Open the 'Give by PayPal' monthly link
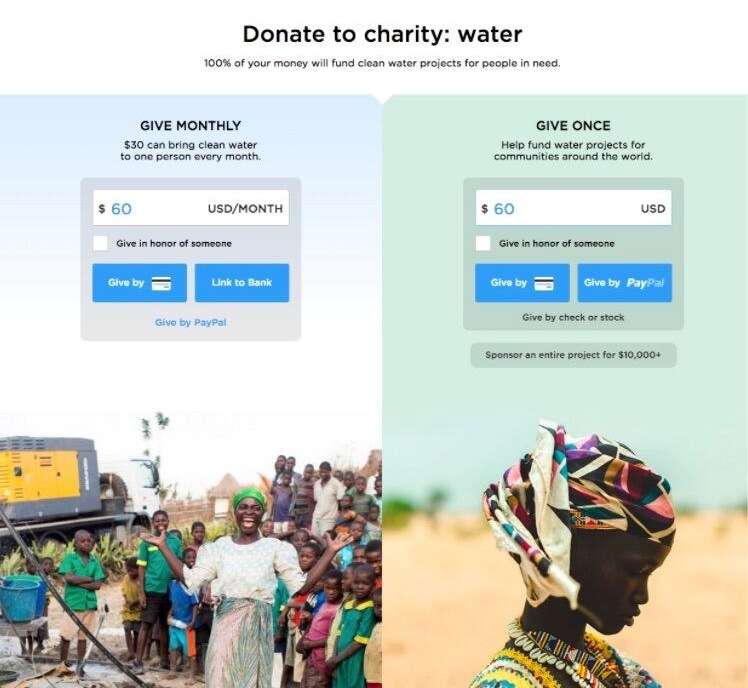This screenshot has height=688, width=748. (190, 323)
